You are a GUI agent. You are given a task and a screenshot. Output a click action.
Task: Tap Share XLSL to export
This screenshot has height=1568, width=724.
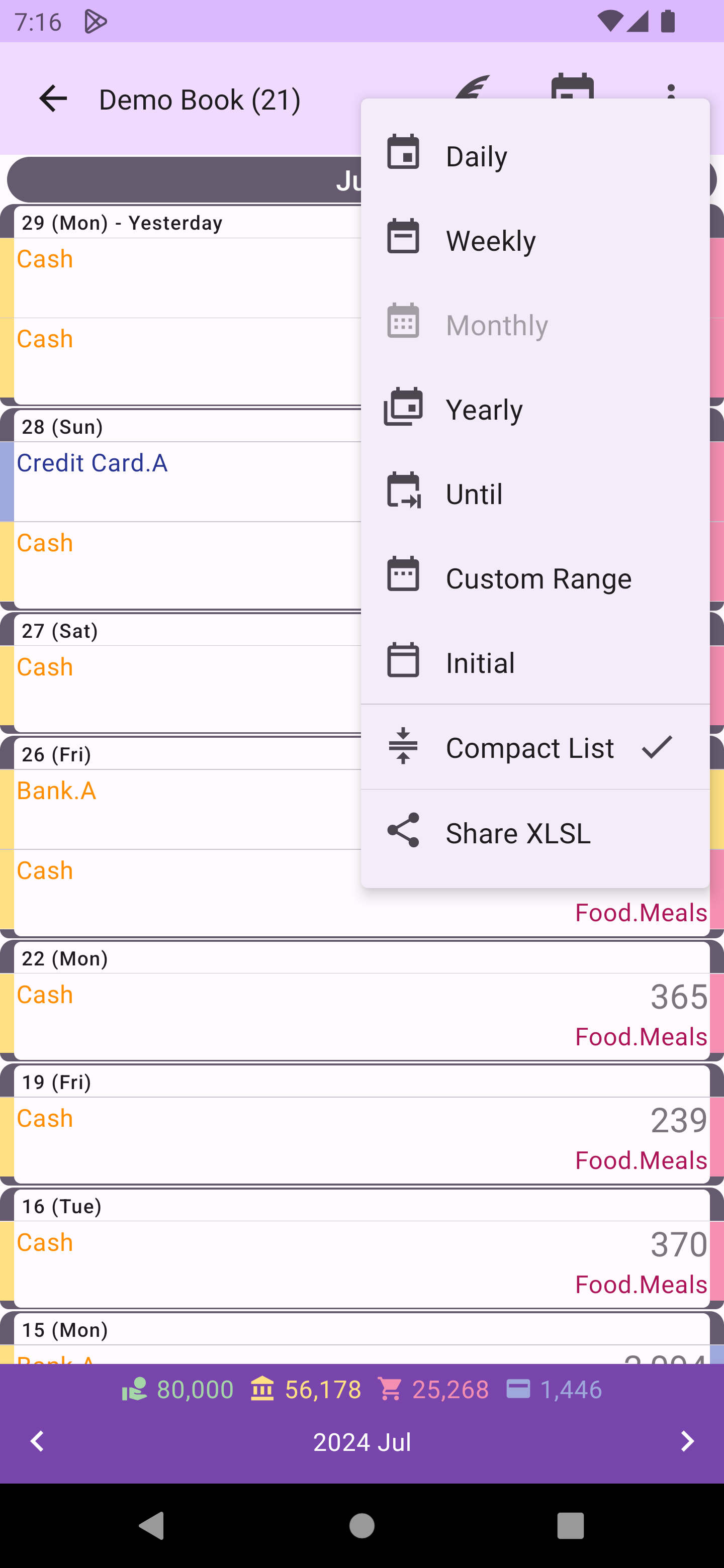(534, 832)
